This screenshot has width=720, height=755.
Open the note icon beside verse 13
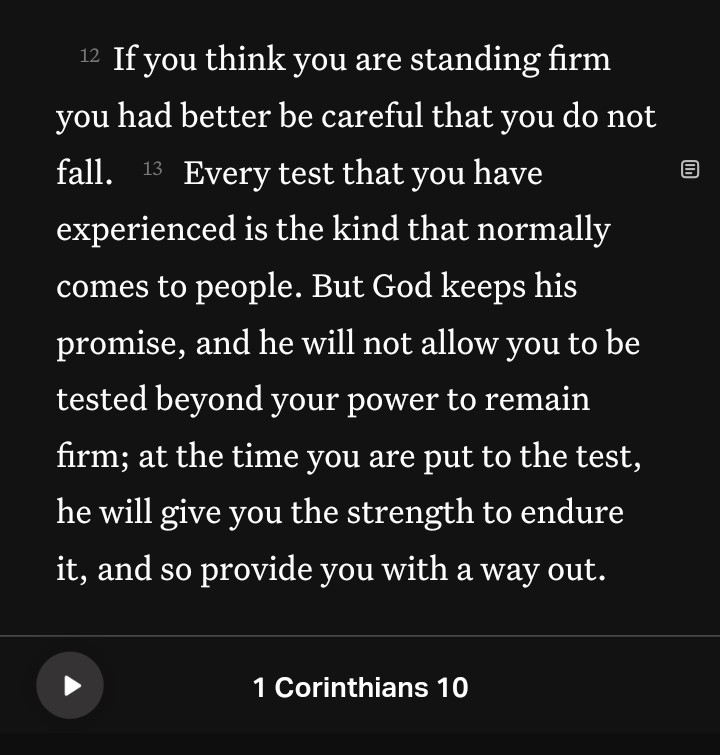coord(689,170)
